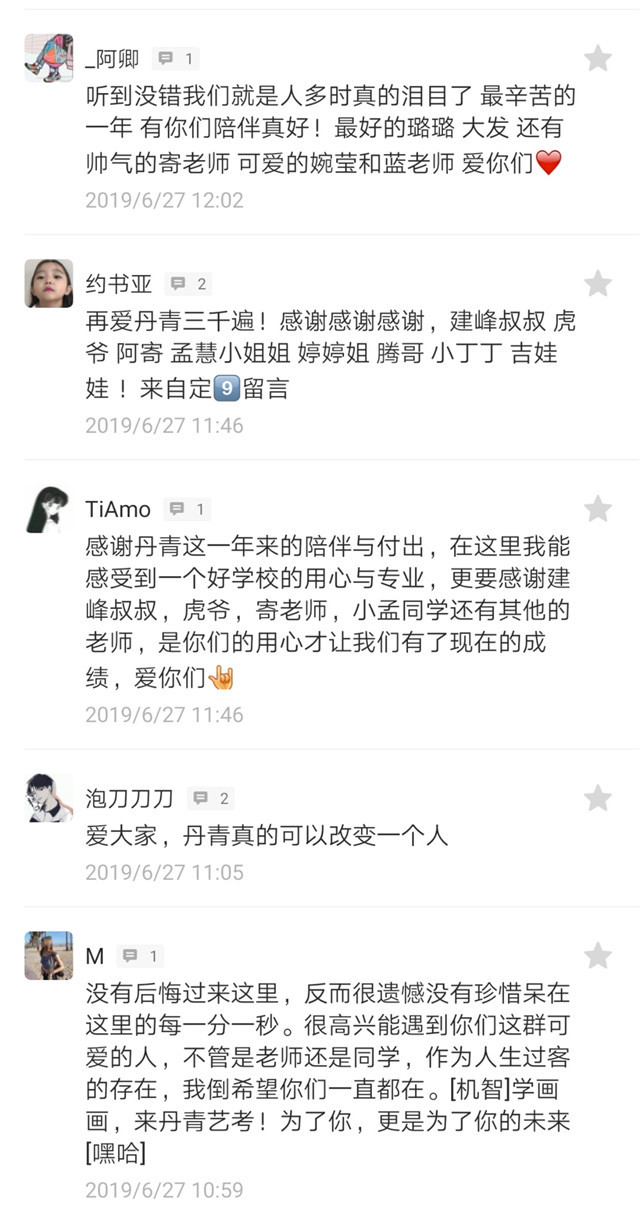Screen dimensions: 640x1221
Task: Open TiAmo's profile avatar
Action: point(49,509)
